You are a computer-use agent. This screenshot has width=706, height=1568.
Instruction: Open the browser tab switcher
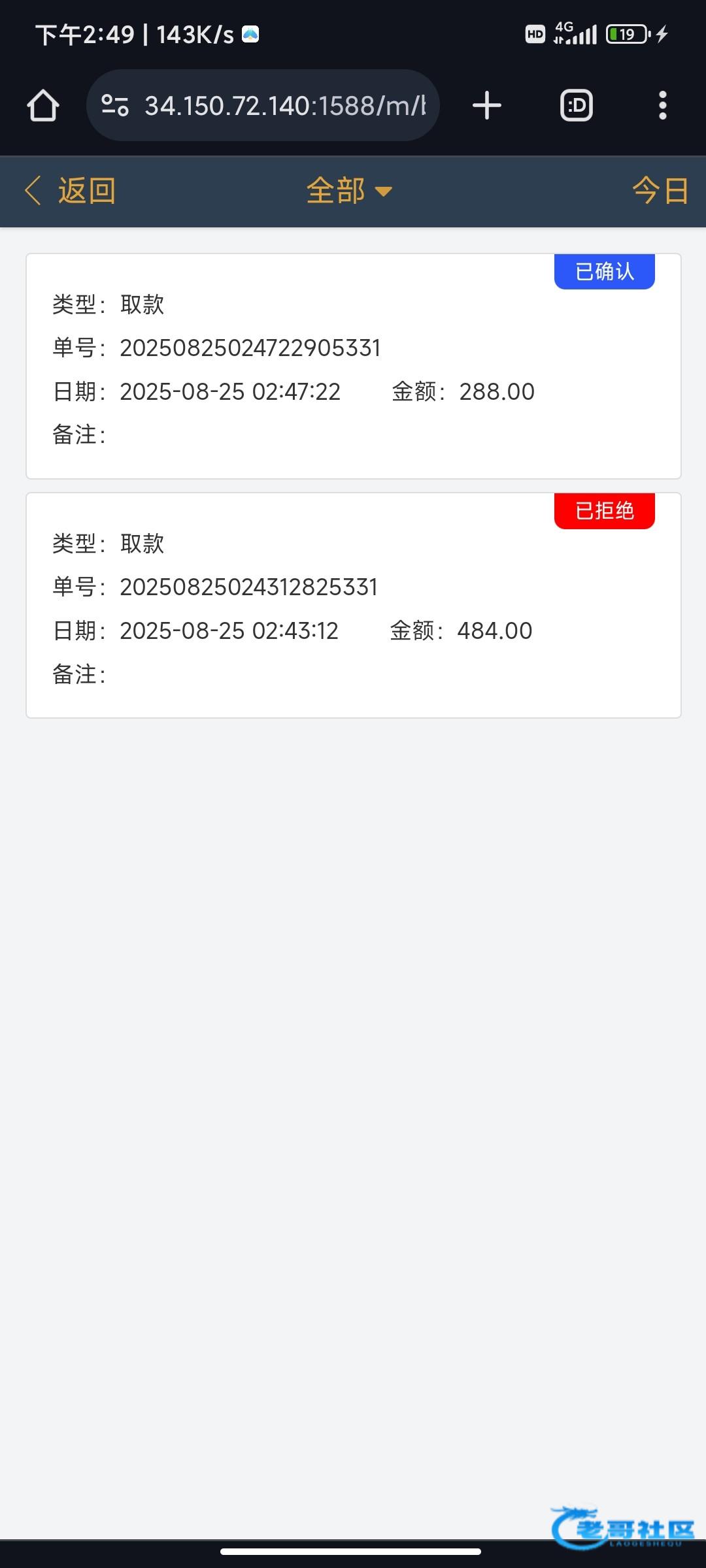[576, 106]
